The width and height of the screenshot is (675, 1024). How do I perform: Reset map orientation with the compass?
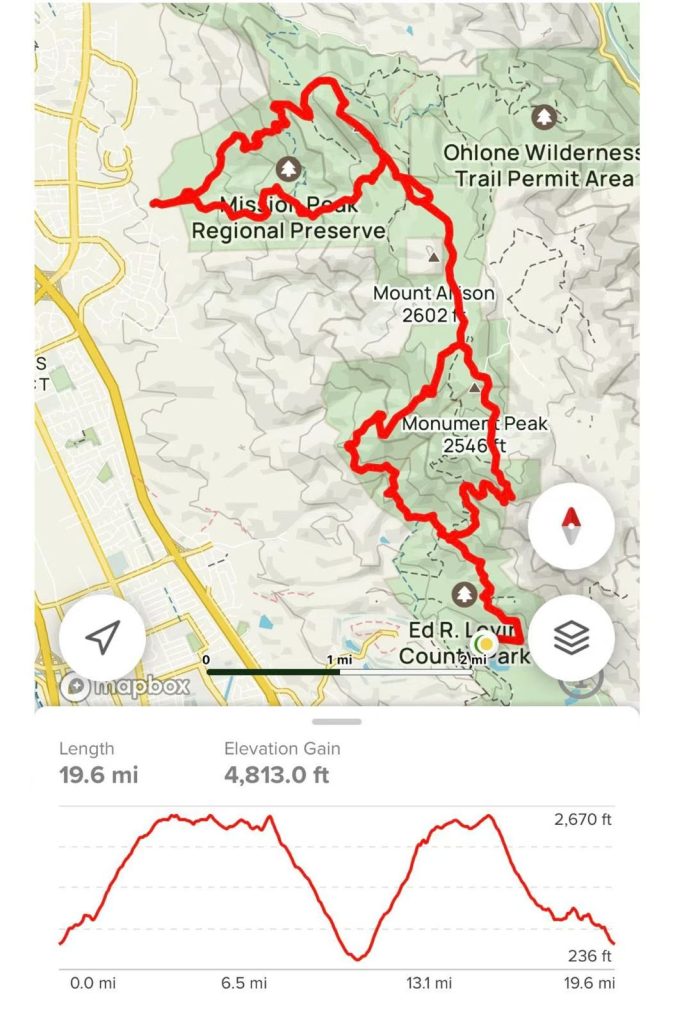(570, 526)
